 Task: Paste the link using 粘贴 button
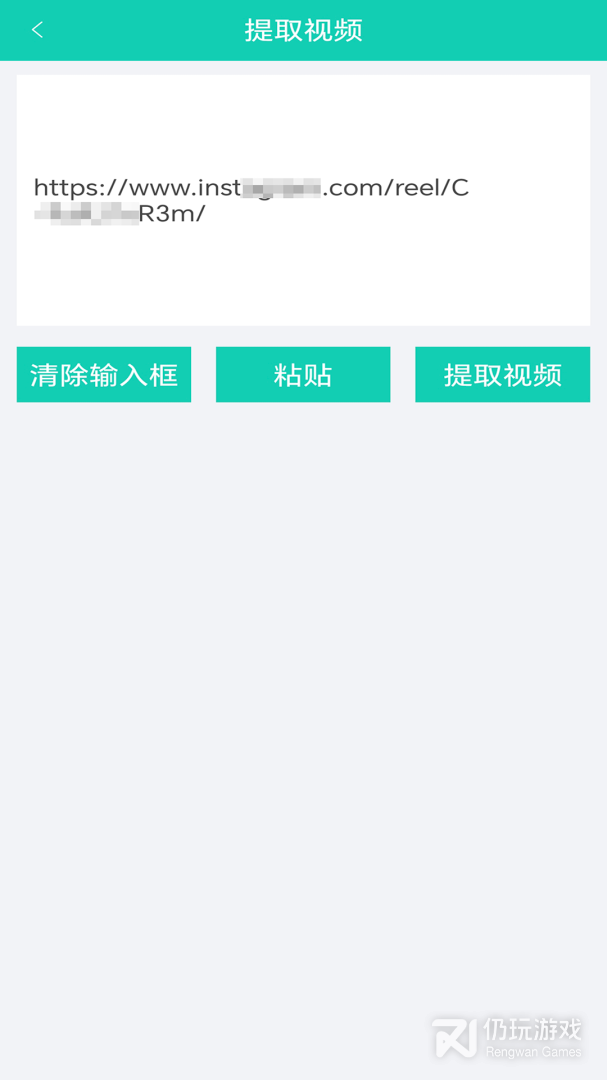[x=303, y=375]
